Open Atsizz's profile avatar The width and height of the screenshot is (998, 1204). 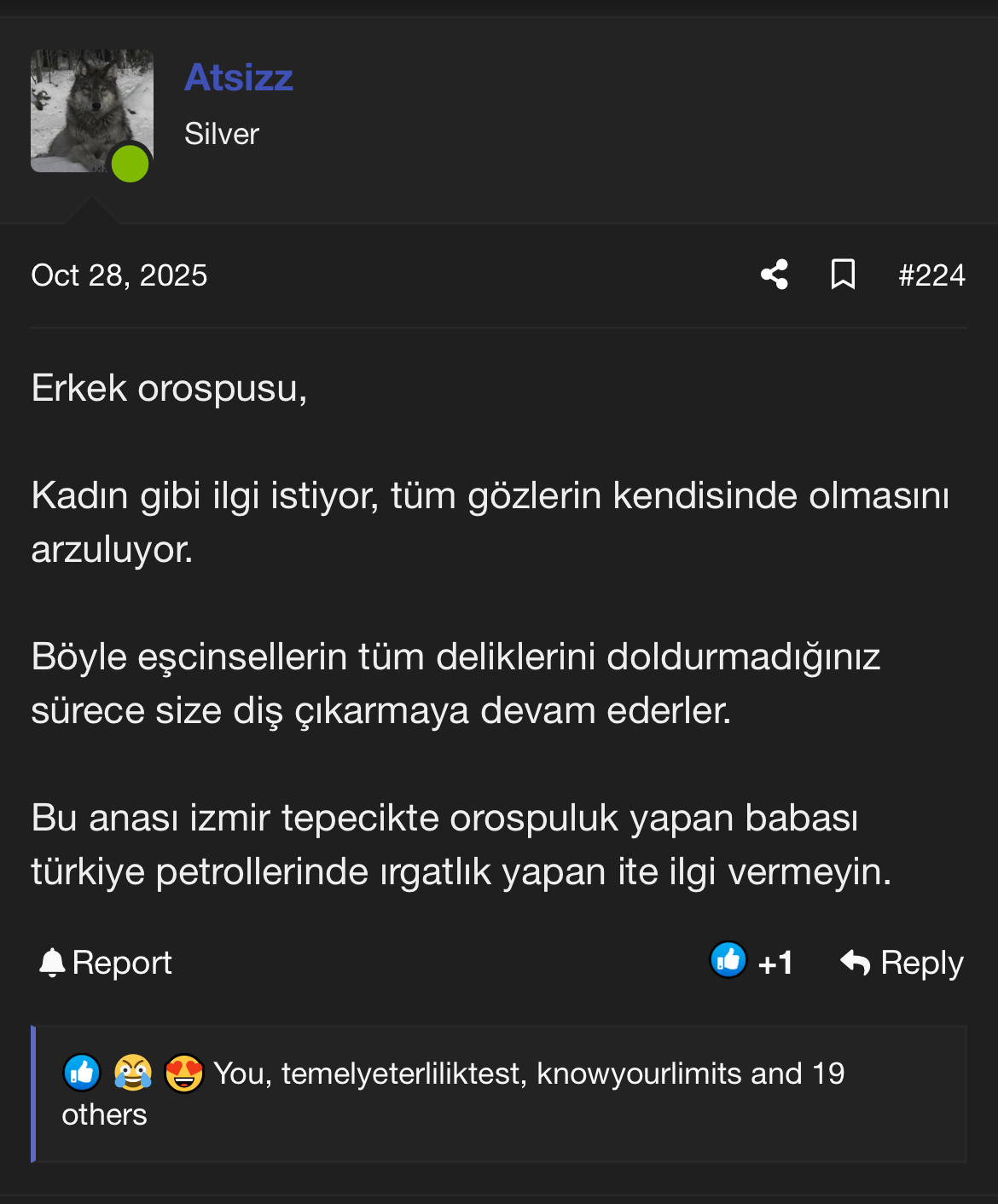pyautogui.click(x=92, y=111)
